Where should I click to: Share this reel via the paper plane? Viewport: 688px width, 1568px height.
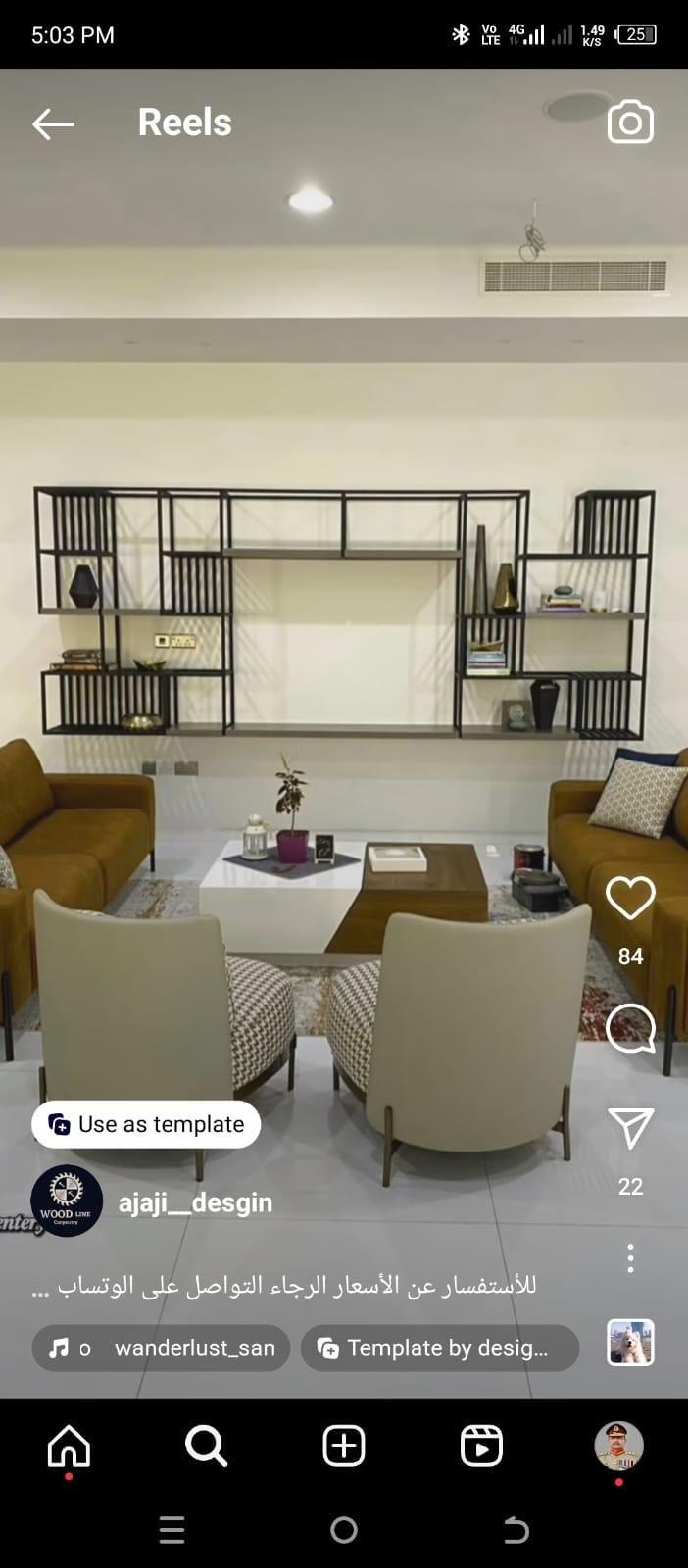click(630, 1128)
